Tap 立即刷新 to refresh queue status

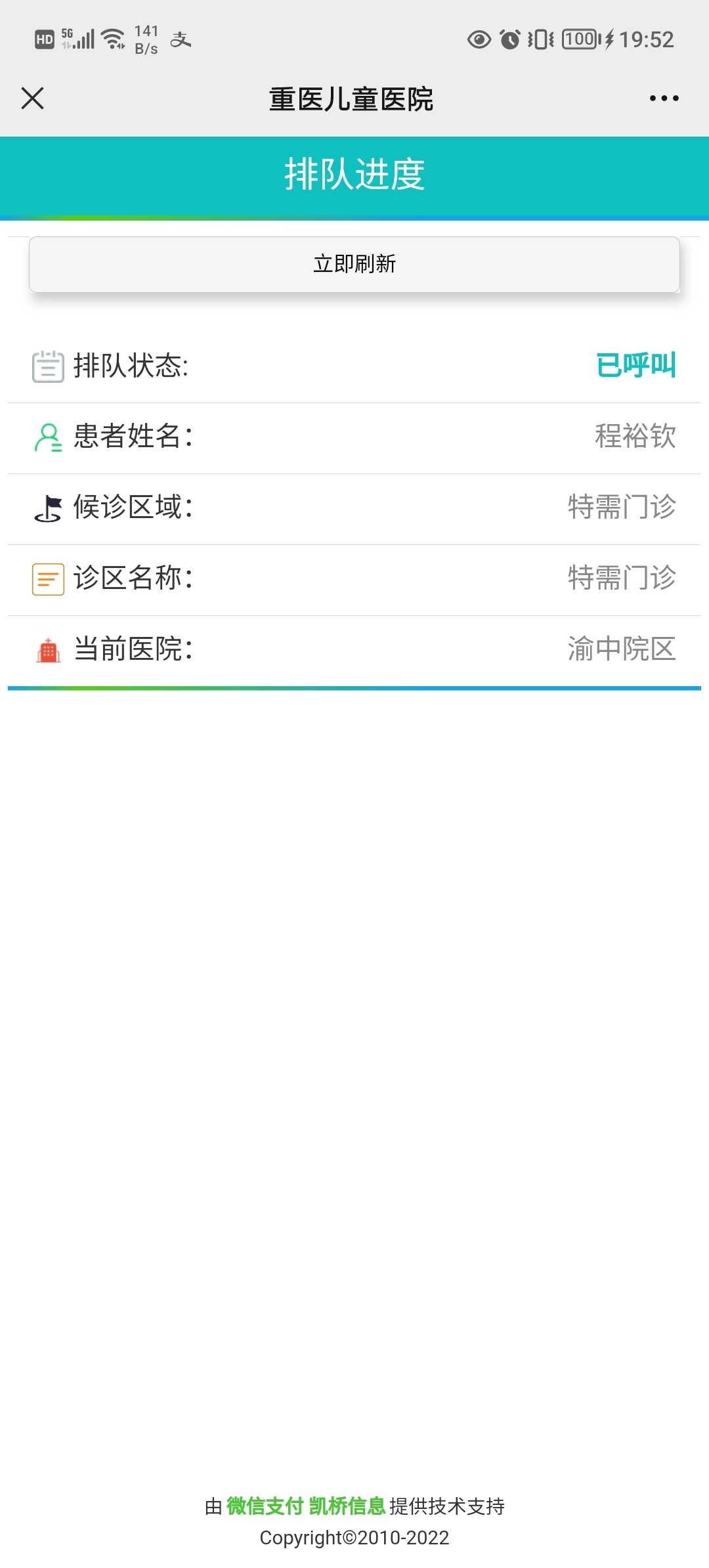click(x=354, y=264)
